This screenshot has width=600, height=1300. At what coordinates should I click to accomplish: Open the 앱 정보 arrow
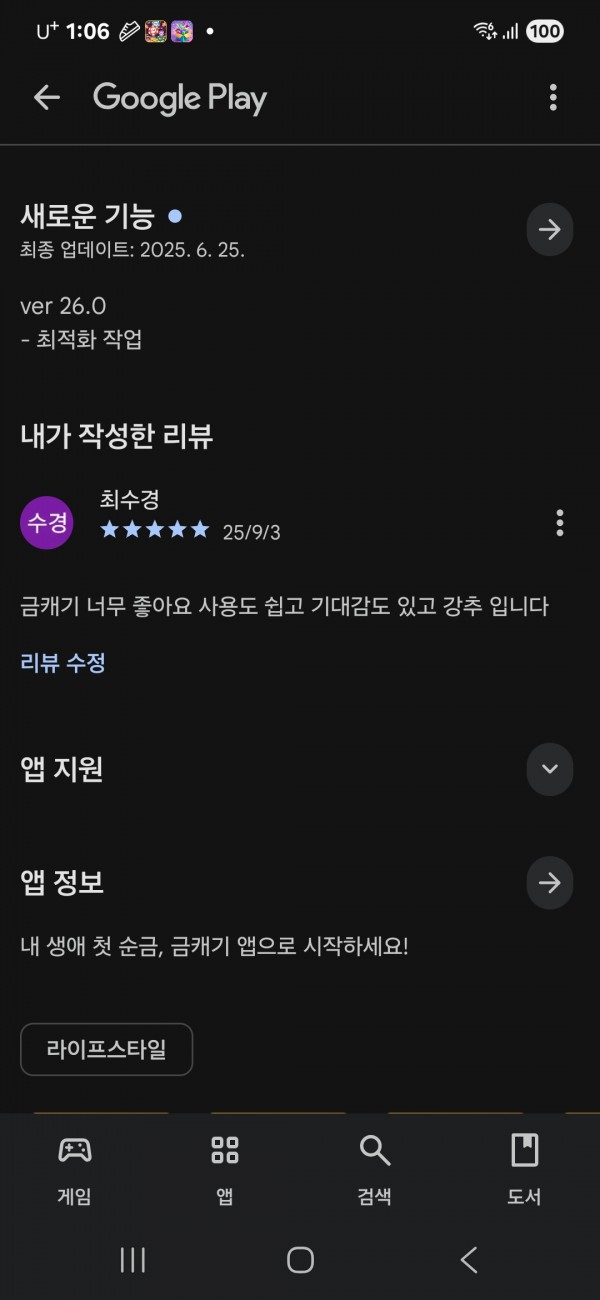tap(550, 883)
